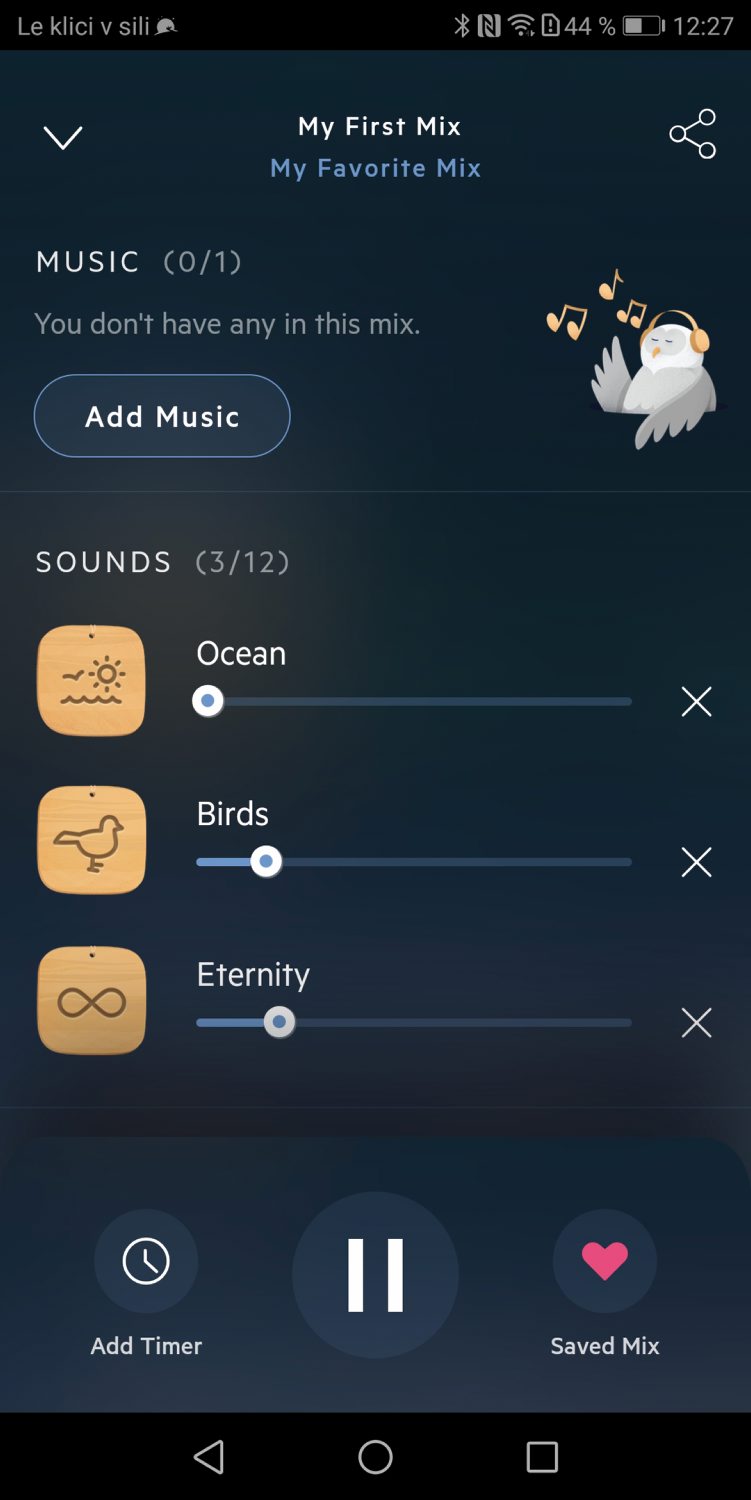
Task: Toggle the Saved Mix heart
Action: (x=605, y=1262)
